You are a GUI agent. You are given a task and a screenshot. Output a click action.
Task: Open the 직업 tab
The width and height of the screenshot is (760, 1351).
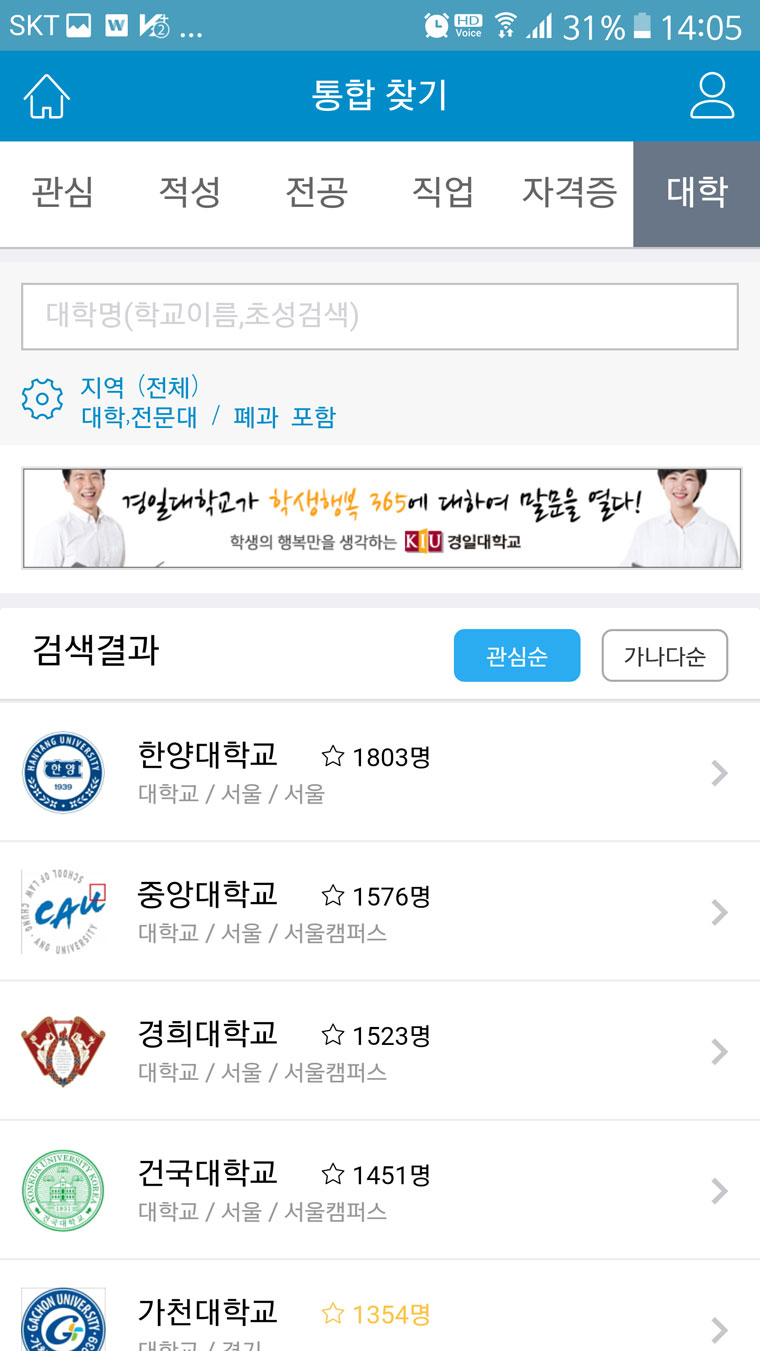pyautogui.click(x=443, y=192)
